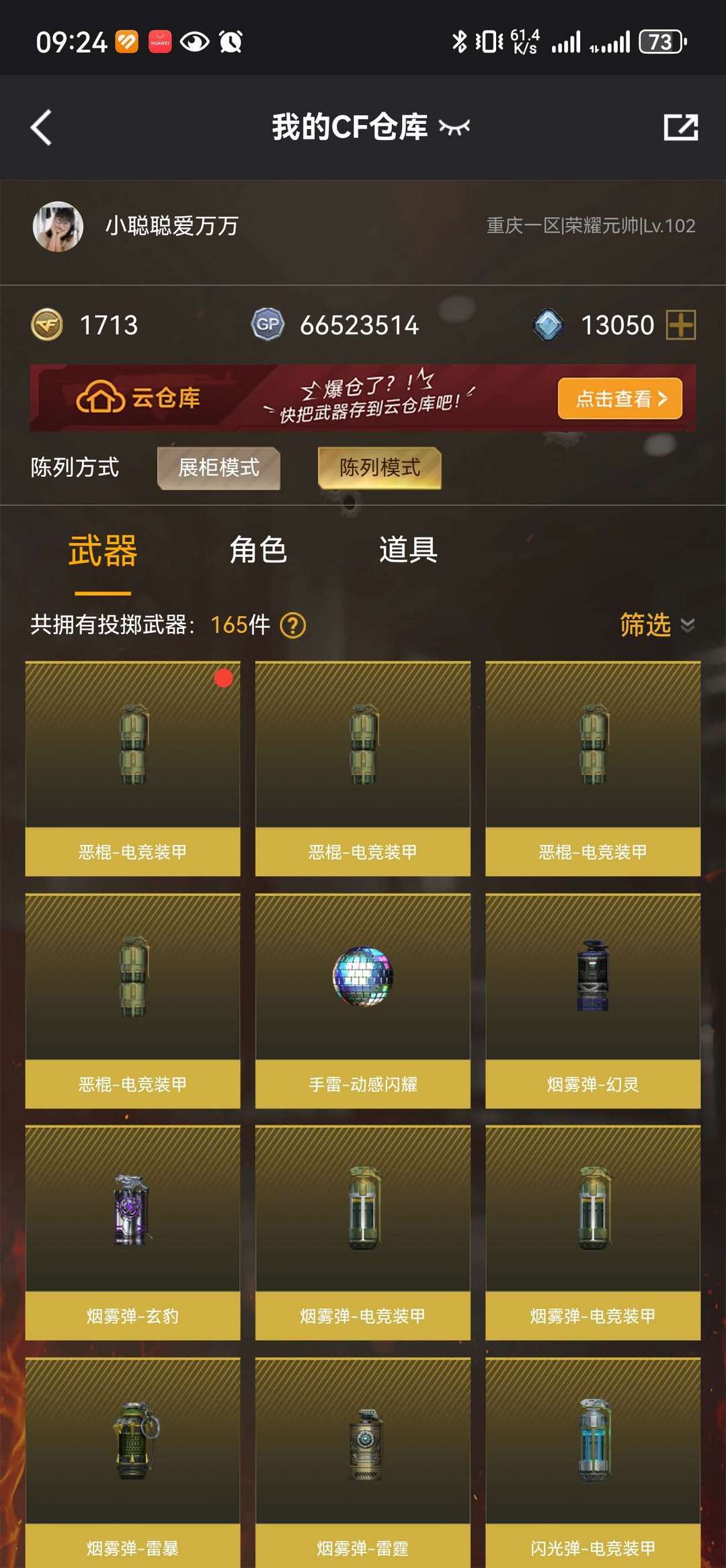
Task: Tap the 点击查看 banner button
Action: pyautogui.click(x=619, y=398)
